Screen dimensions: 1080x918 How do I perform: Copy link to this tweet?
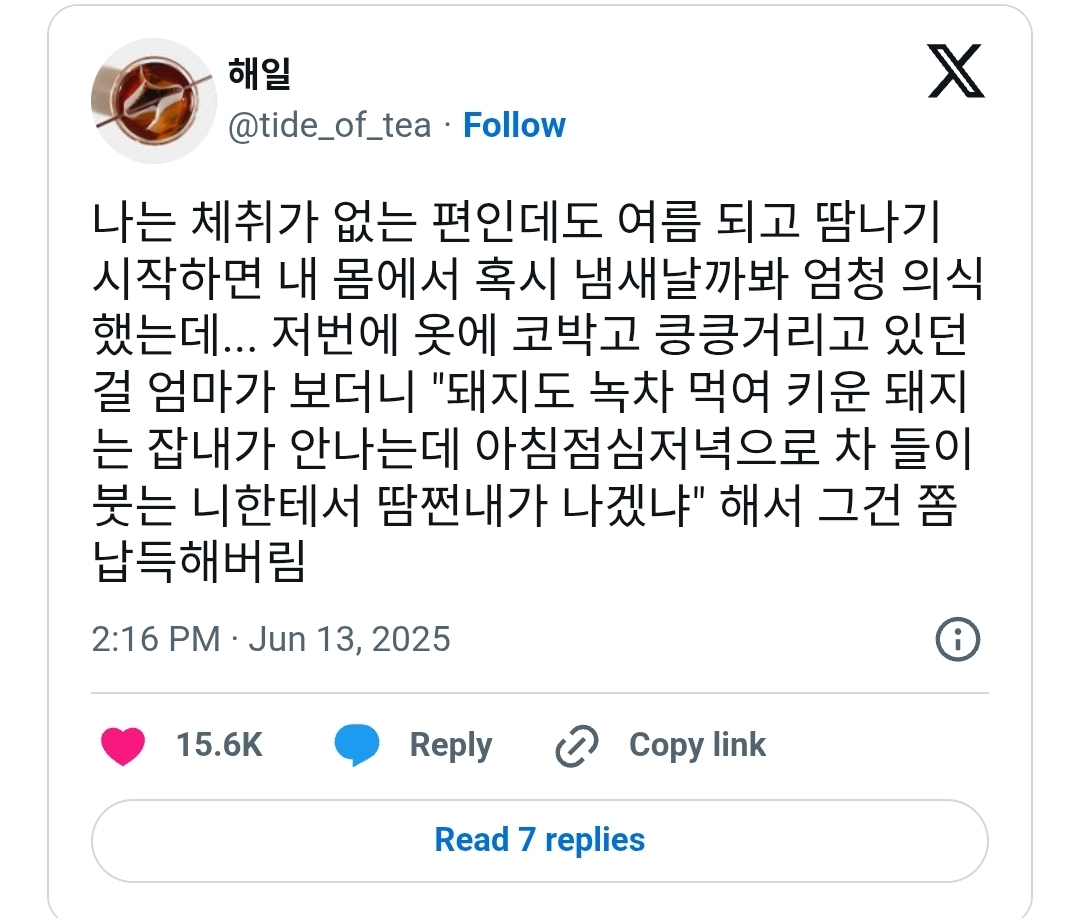pyautogui.click(x=661, y=745)
